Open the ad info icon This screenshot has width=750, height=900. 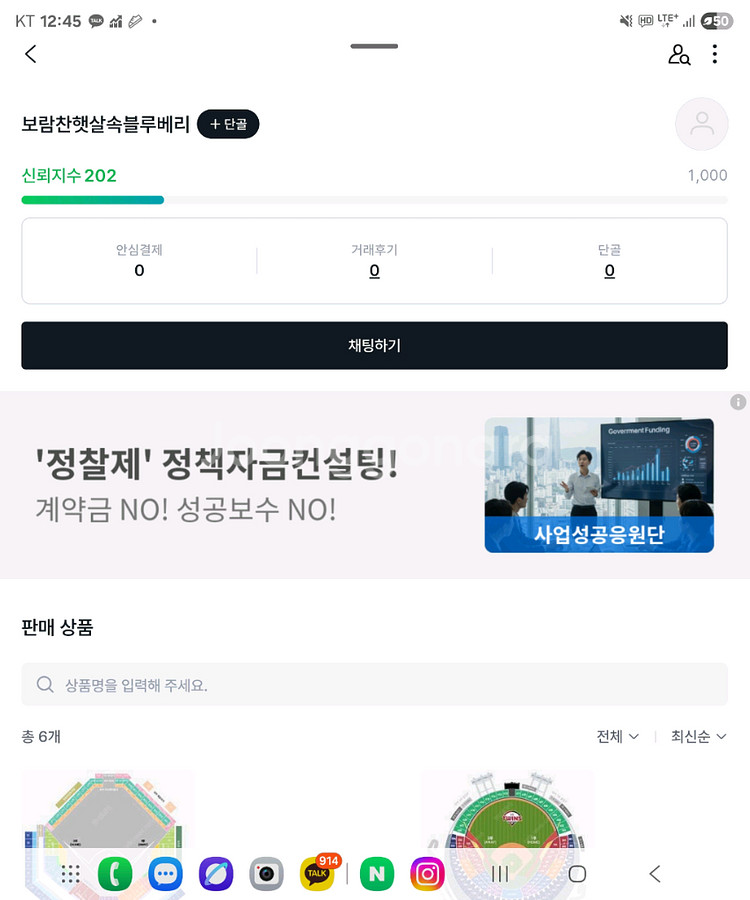pos(738,402)
